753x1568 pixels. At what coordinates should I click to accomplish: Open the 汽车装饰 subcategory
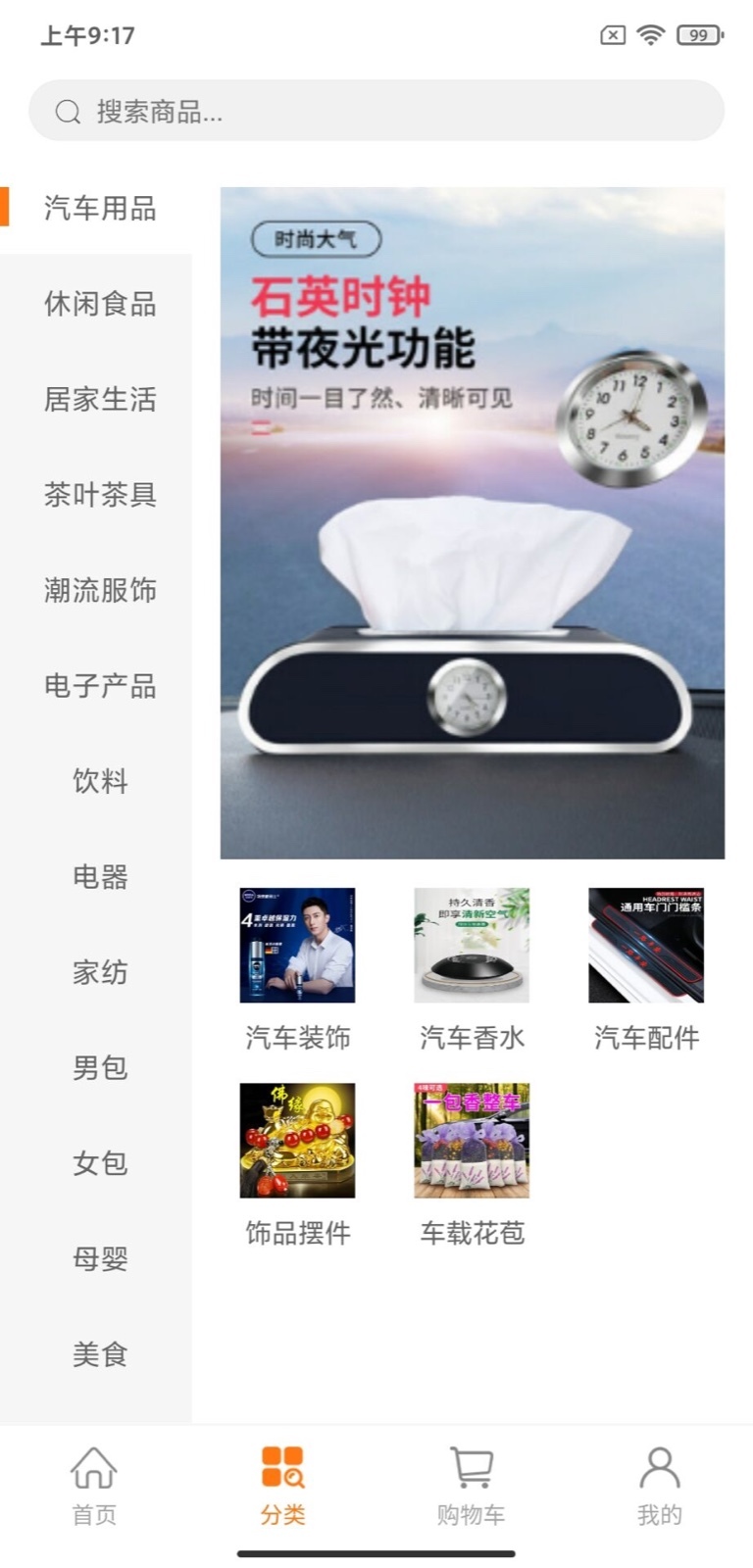click(x=298, y=944)
